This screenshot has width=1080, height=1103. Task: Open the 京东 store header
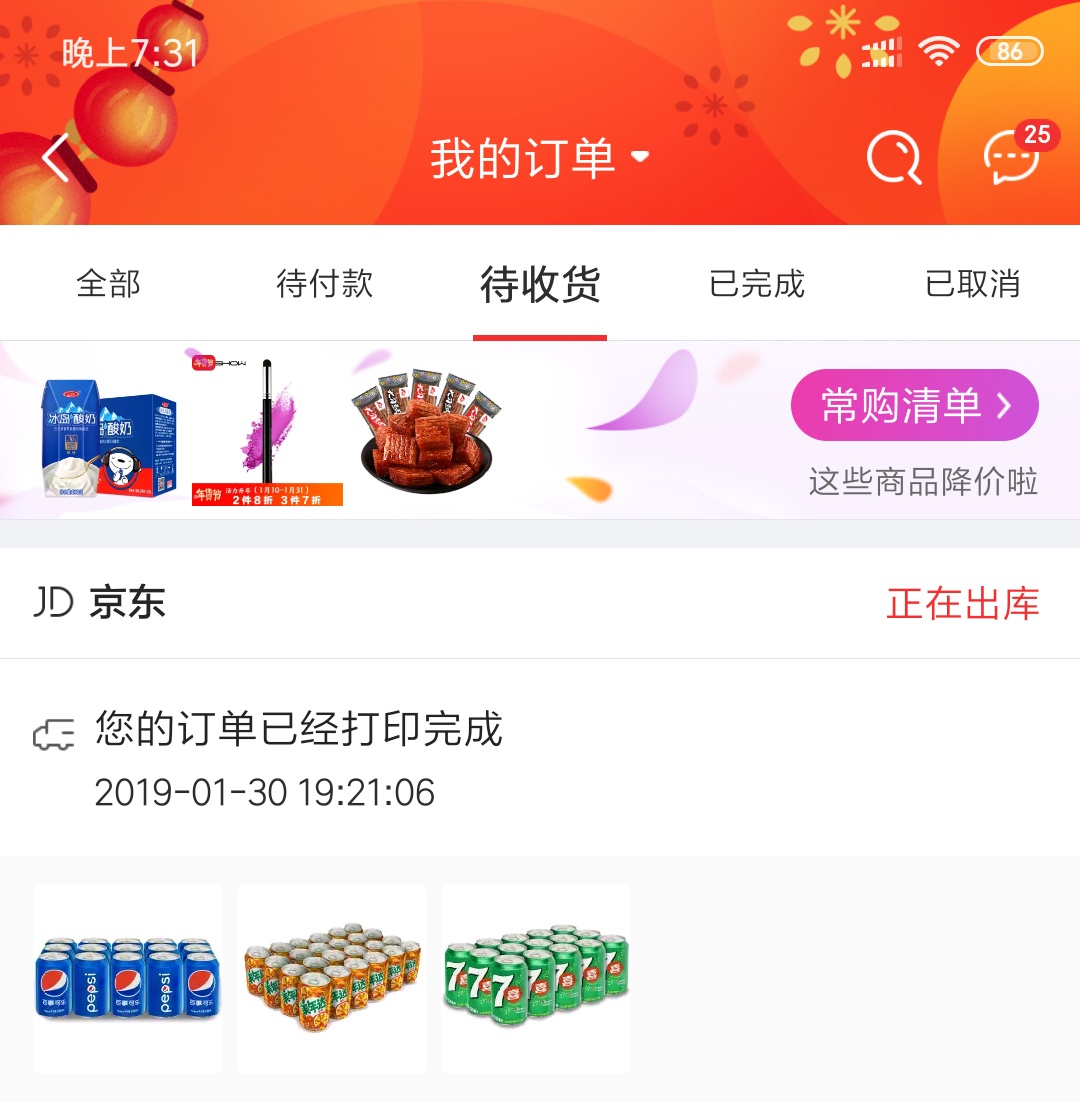(x=100, y=603)
